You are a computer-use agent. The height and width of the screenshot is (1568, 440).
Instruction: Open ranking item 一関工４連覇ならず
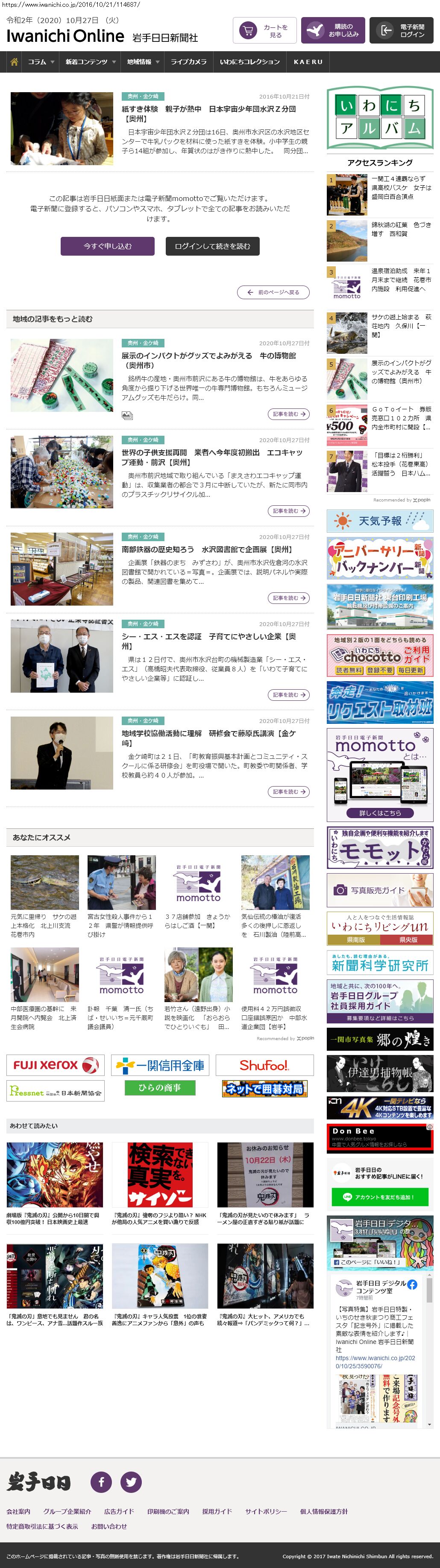pyautogui.click(x=401, y=187)
